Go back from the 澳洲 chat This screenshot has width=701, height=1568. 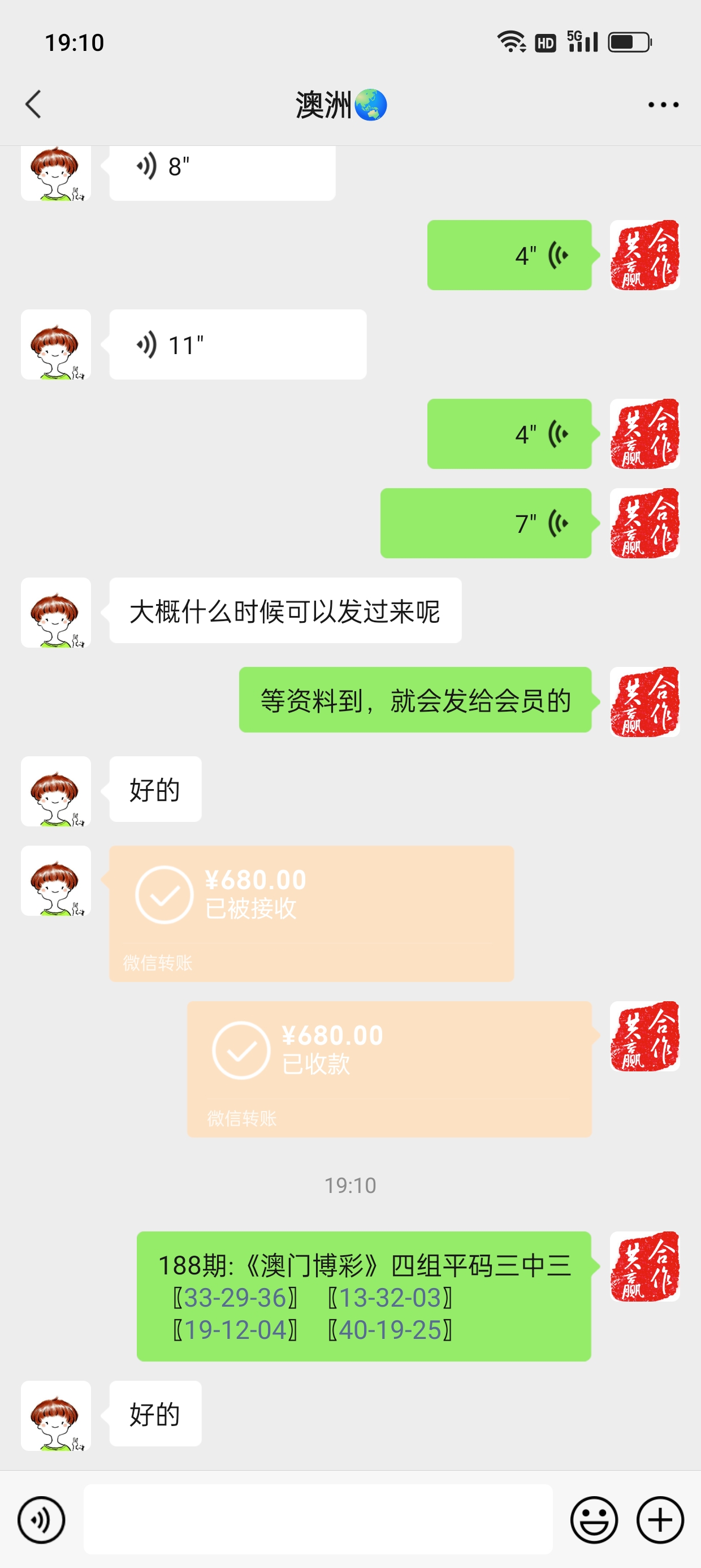tap(33, 104)
